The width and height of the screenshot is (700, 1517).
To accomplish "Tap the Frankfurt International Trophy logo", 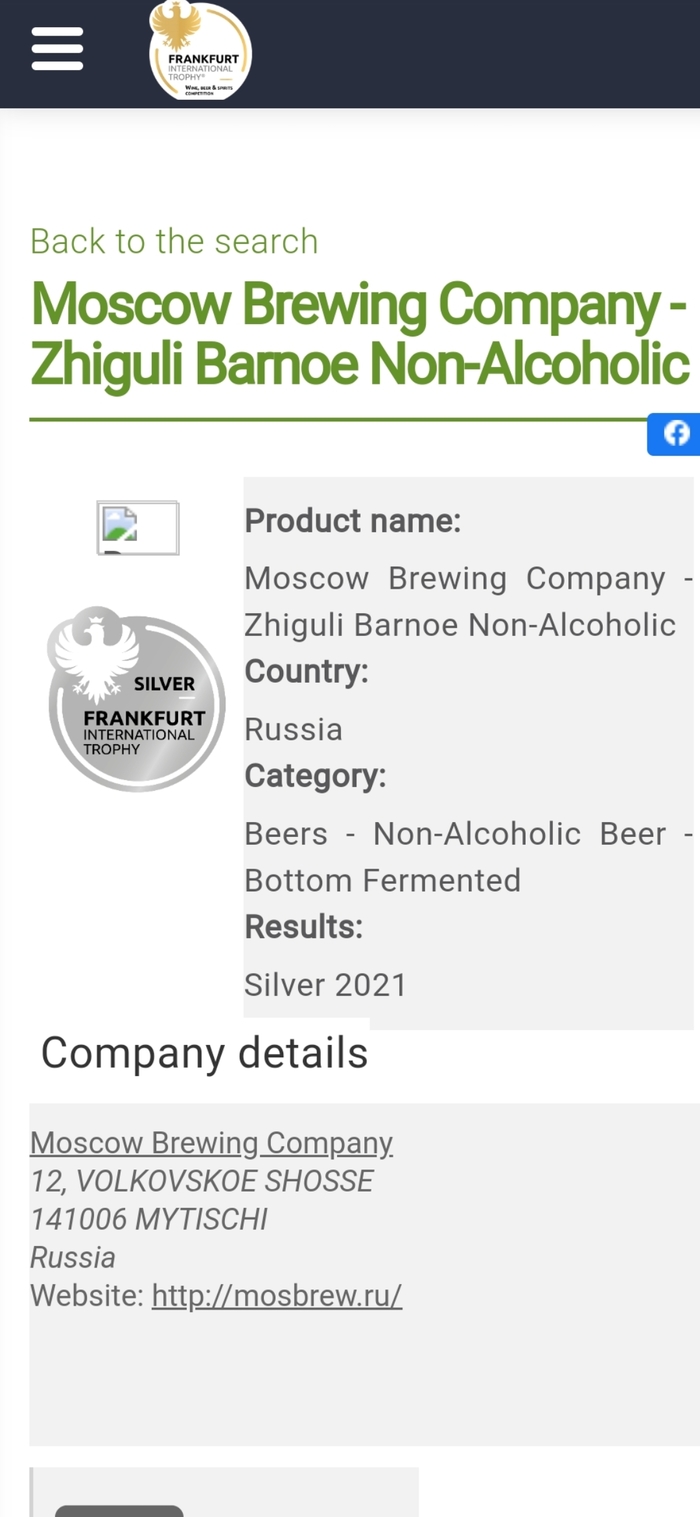I will (200, 50).
